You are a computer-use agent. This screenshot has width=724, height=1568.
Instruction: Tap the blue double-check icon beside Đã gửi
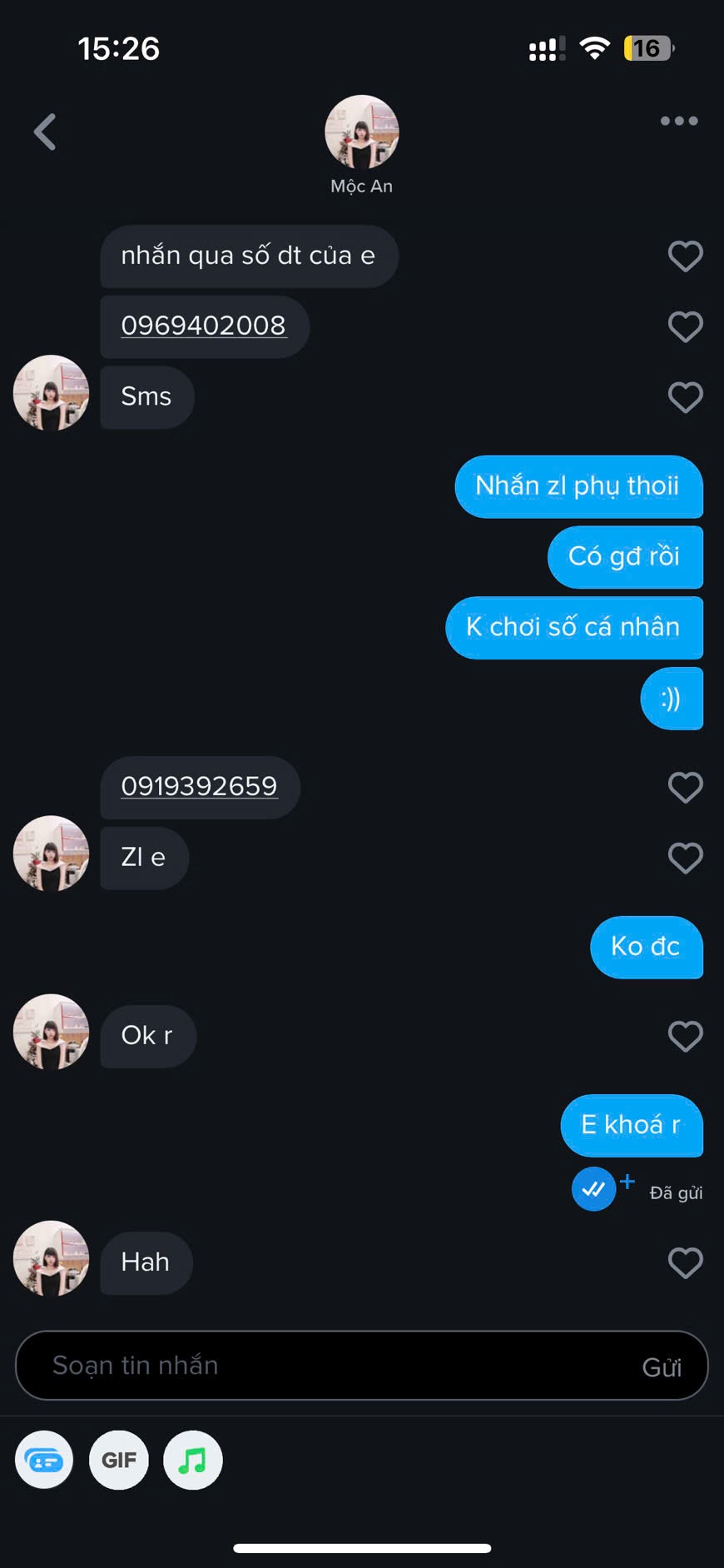(x=593, y=1189)
